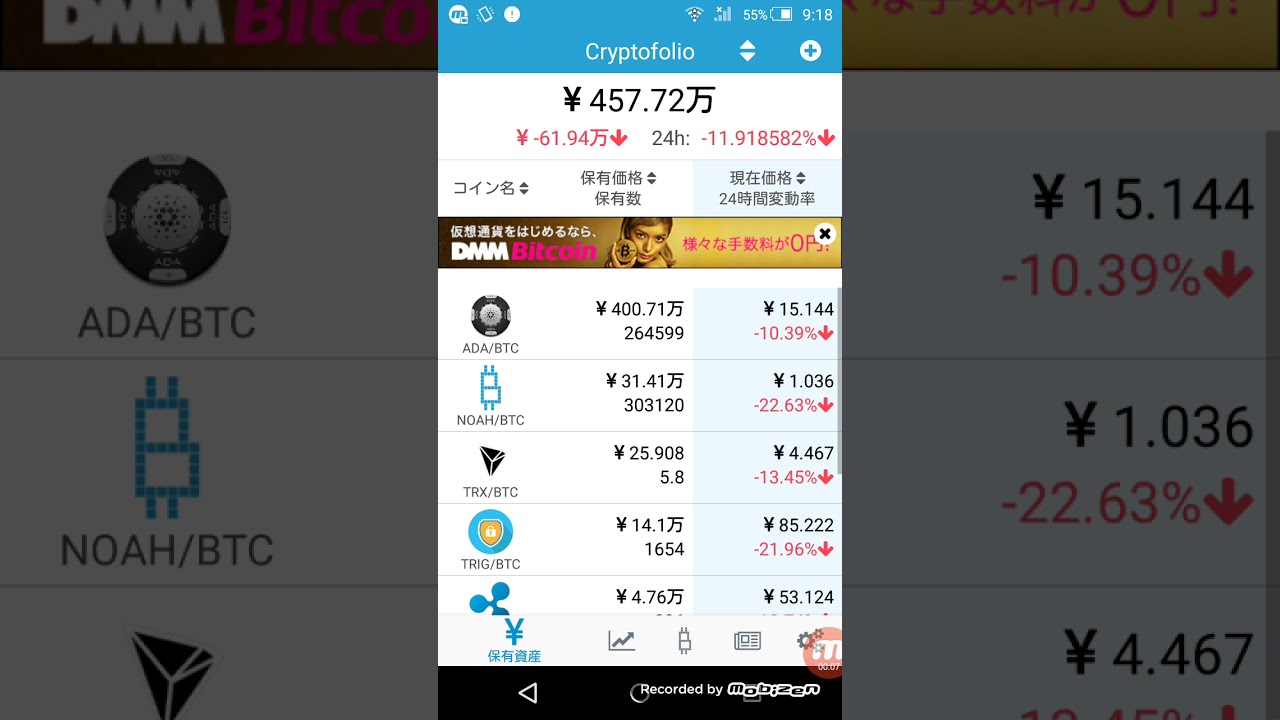The width and height of the screenshot is (1280, 720).
Task: Open the NOAH/BTC holding row
Action: point(640,395)
